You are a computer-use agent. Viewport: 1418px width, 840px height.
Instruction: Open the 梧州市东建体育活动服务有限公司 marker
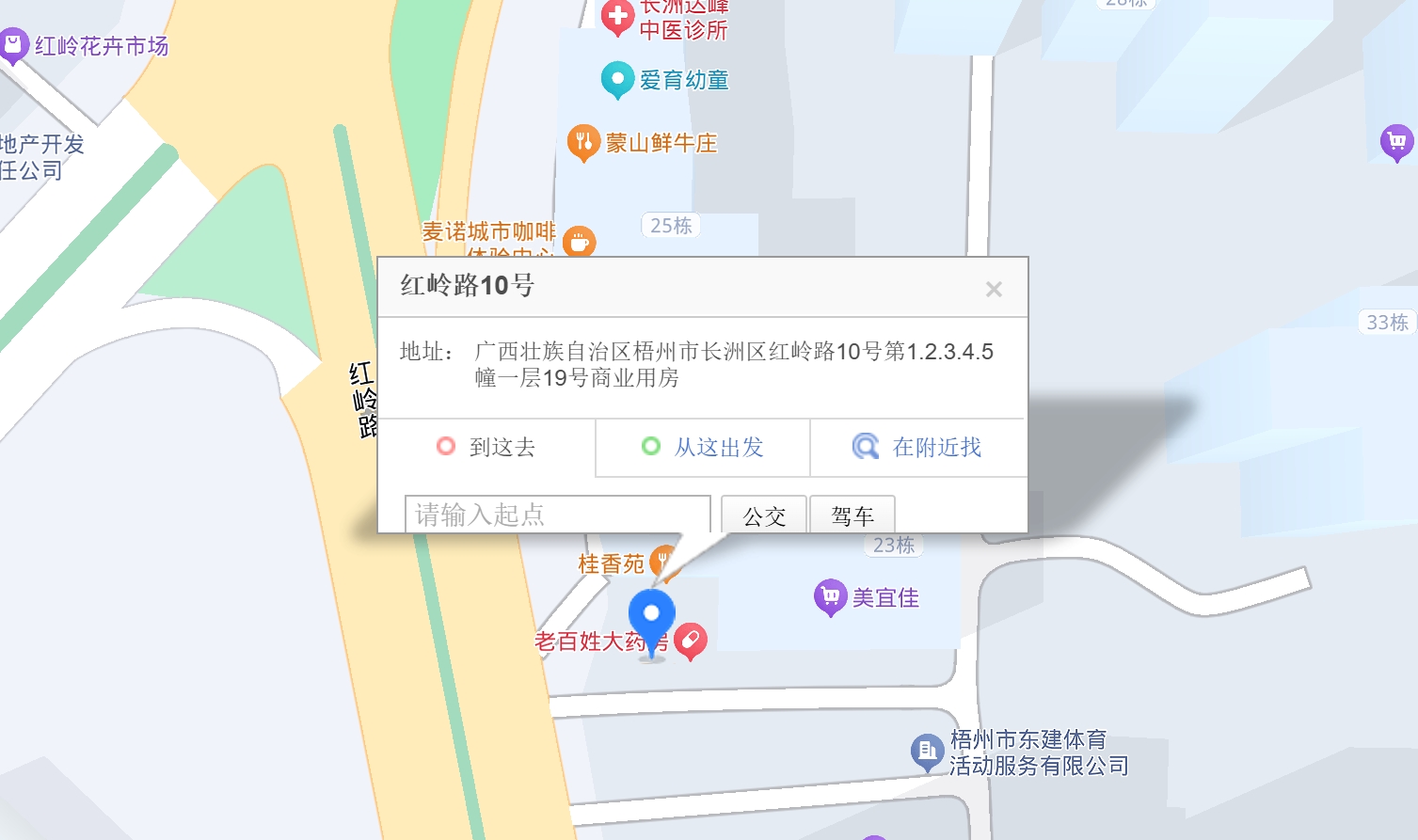point(927,751)
